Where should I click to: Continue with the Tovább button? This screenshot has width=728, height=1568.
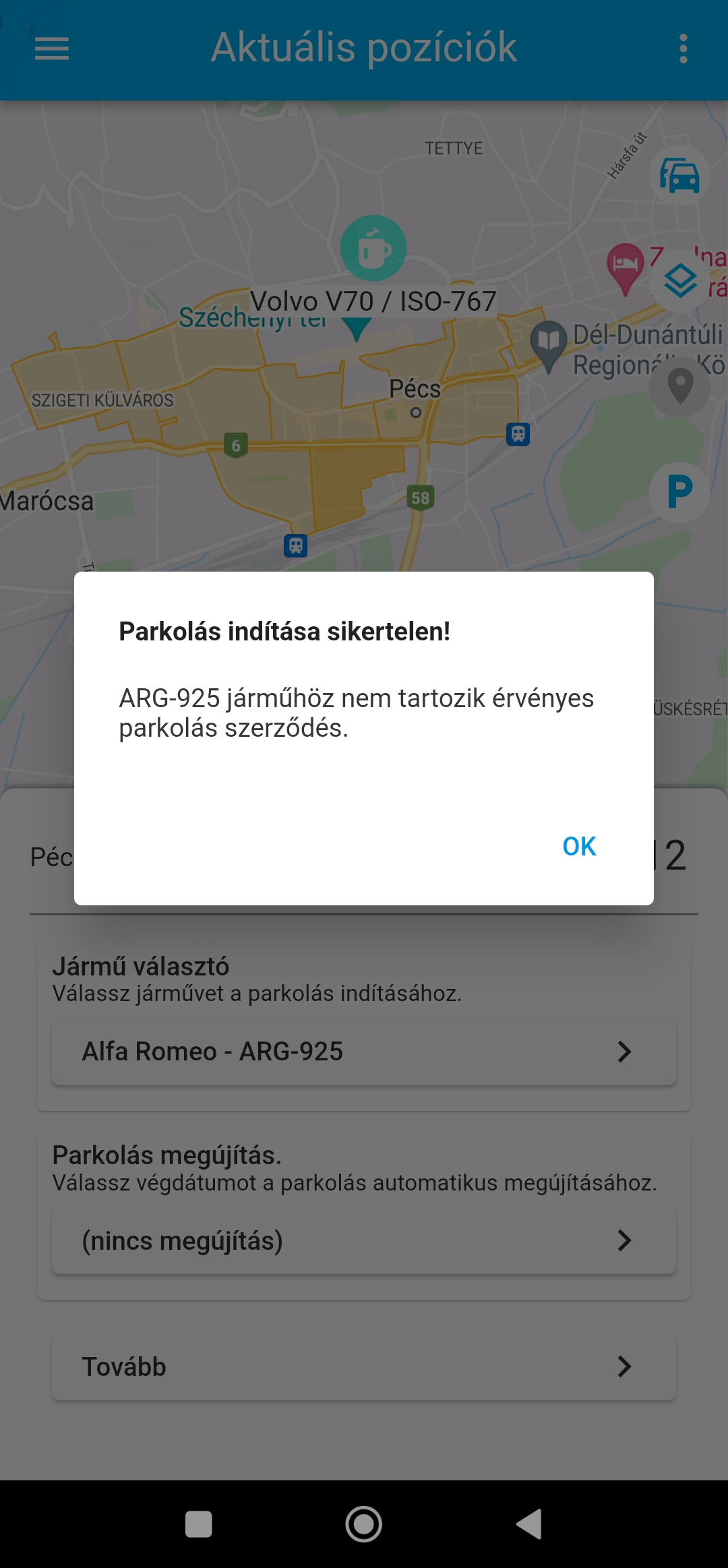364,1366
